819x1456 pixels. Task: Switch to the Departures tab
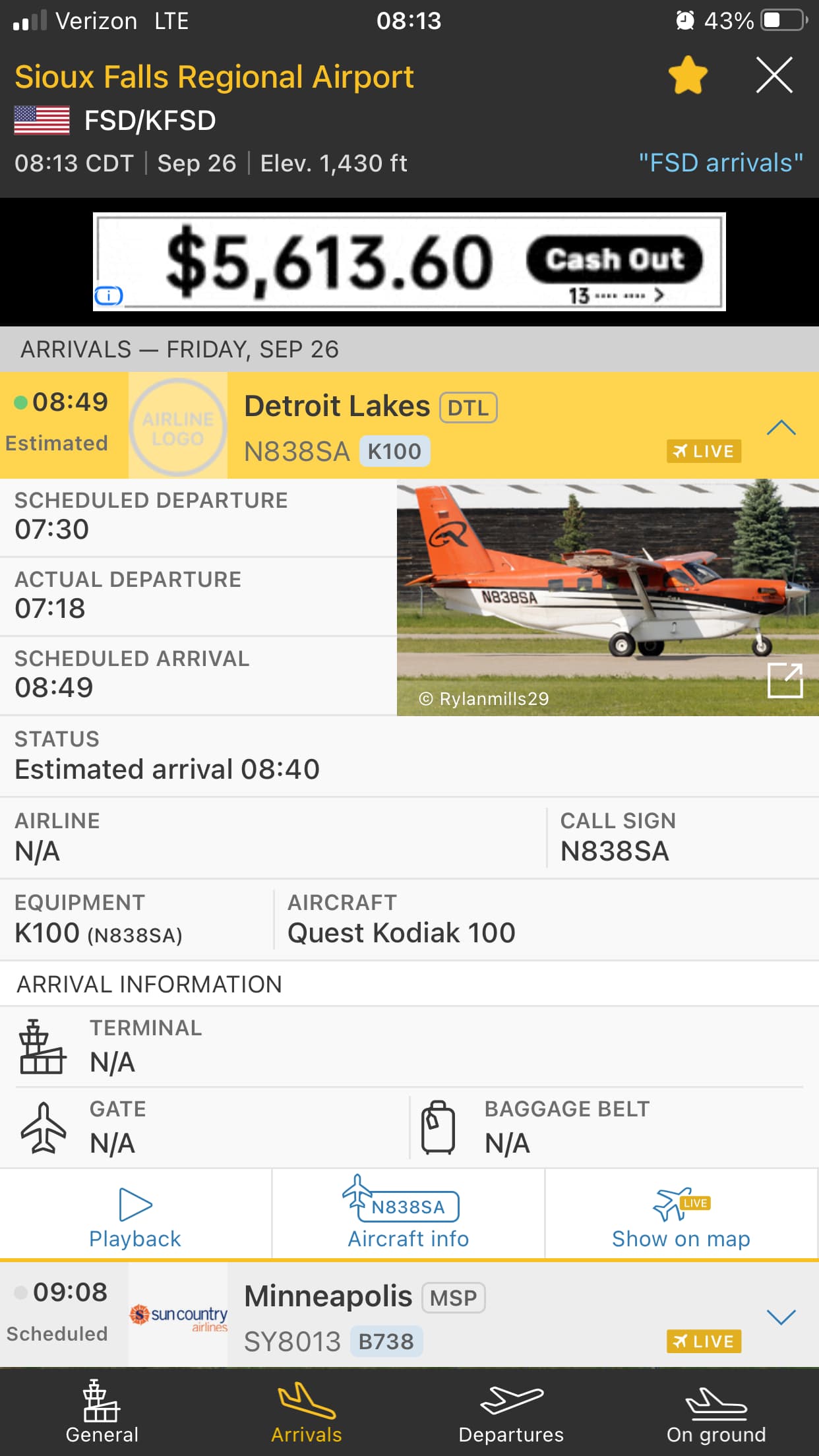coord(511,1412)
